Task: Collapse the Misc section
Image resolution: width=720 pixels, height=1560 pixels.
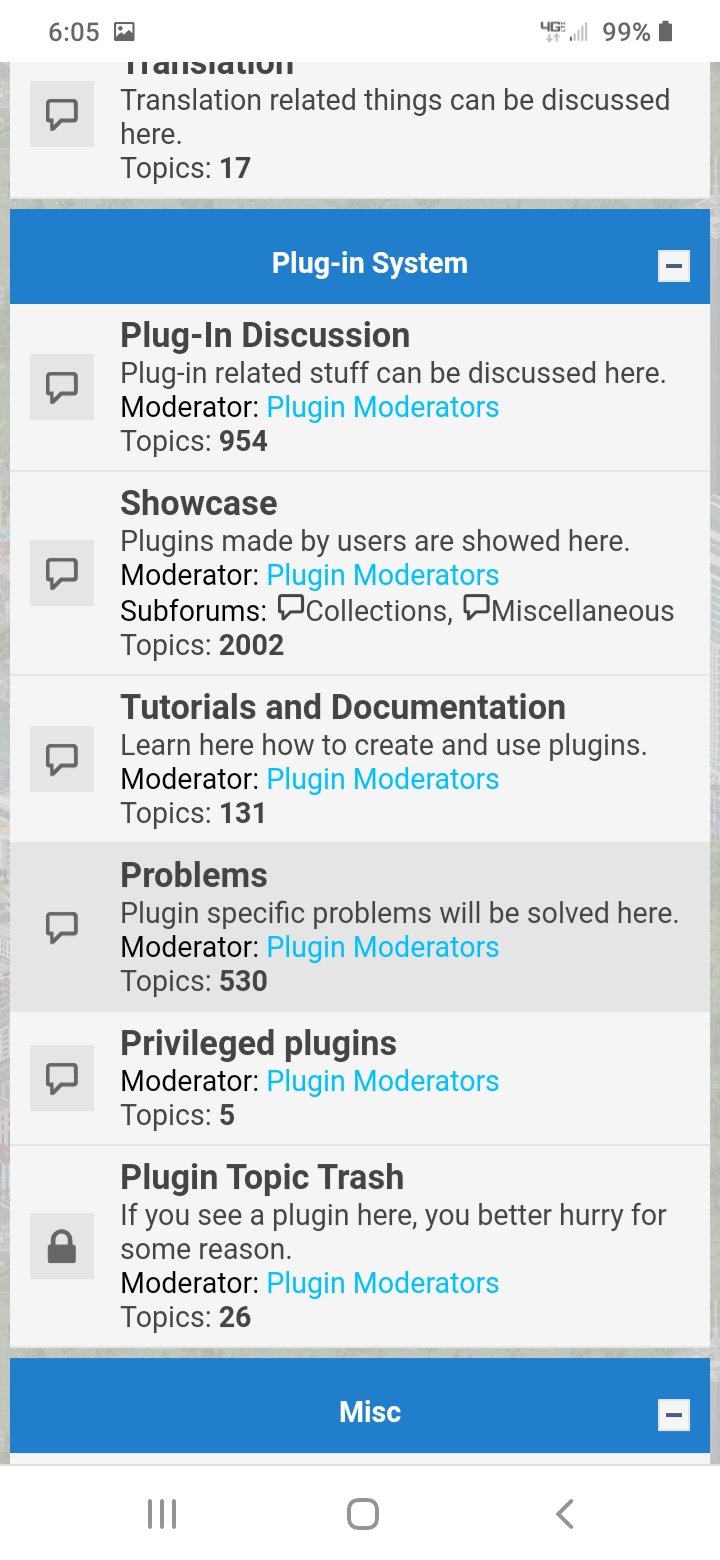Action: coord(674,1415)
